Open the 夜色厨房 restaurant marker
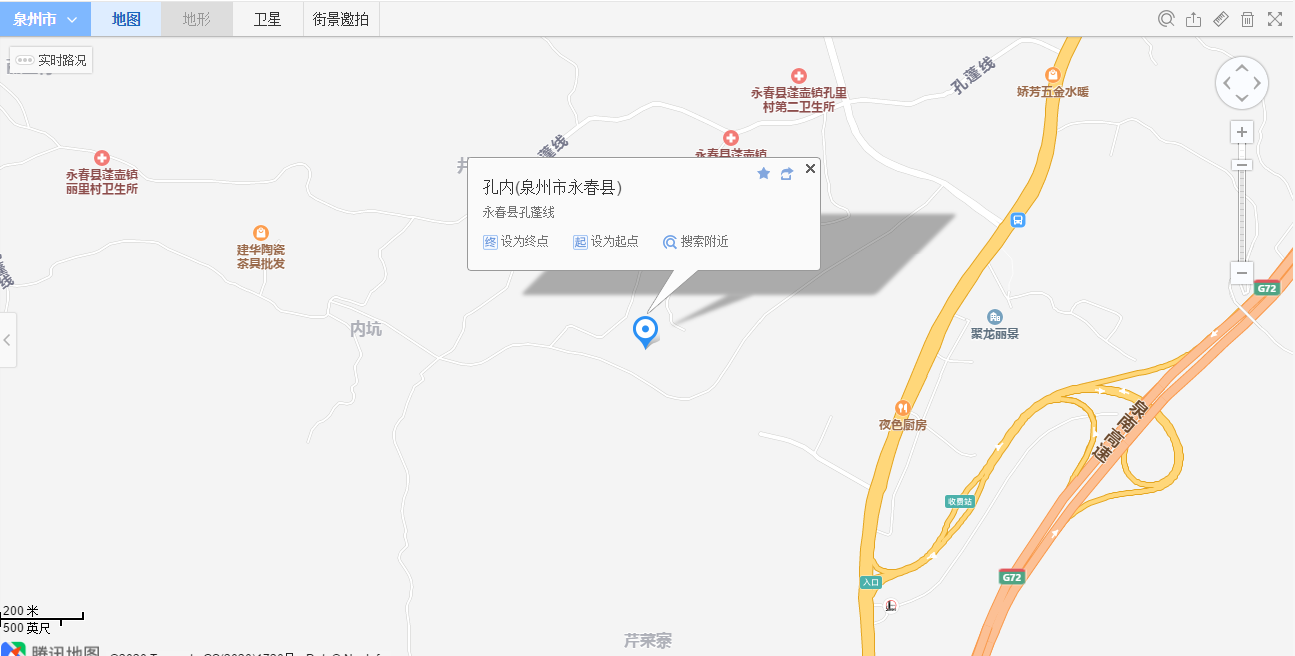The height and width of the screenshot is (656, 1295). (903, 408)
